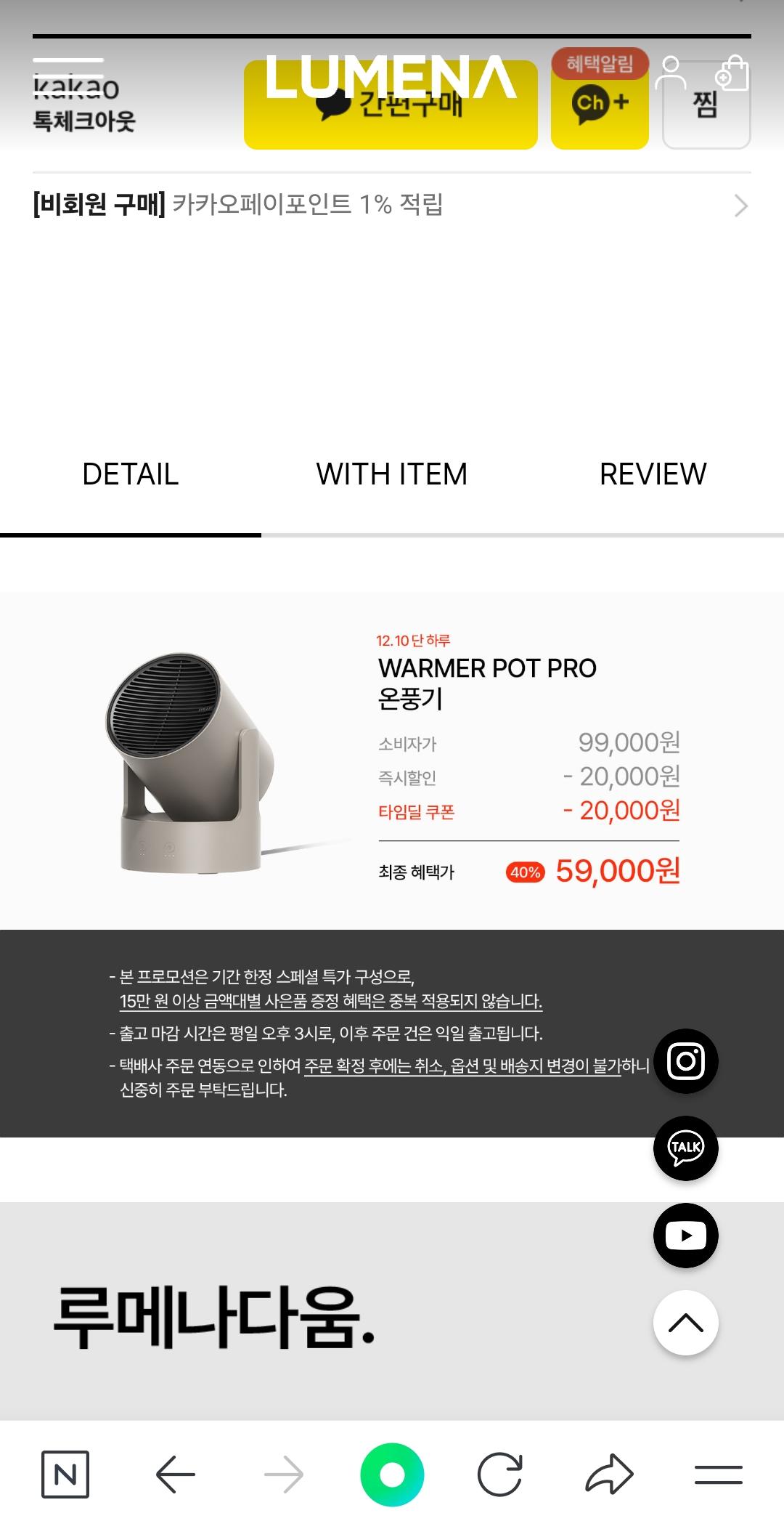Image resolution: width=784 pixels, height=1529 pixels.
Task: Expand the 비회원 구매 카카오페이포인트 row
Action: (740, 206)
